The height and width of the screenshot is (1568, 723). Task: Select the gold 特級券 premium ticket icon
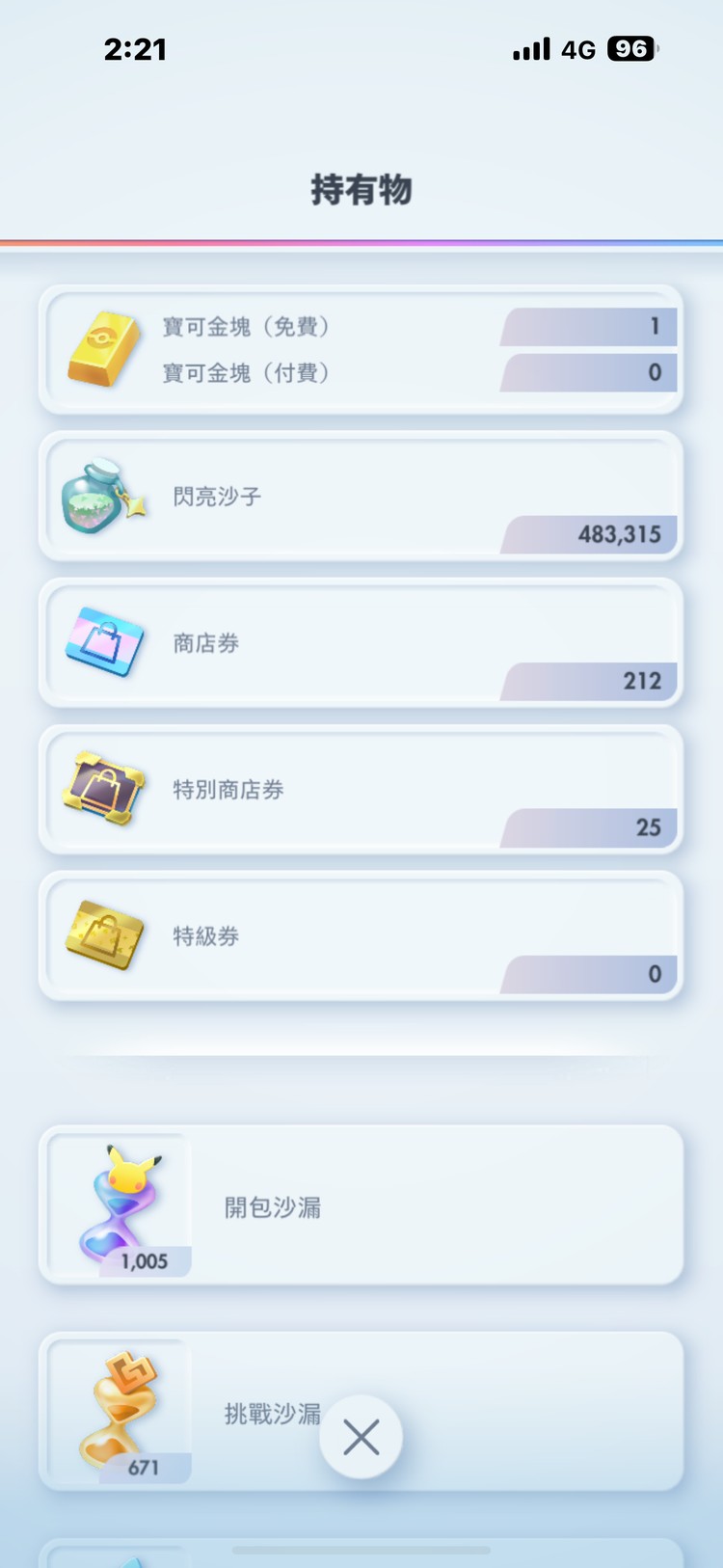[105, 933]
